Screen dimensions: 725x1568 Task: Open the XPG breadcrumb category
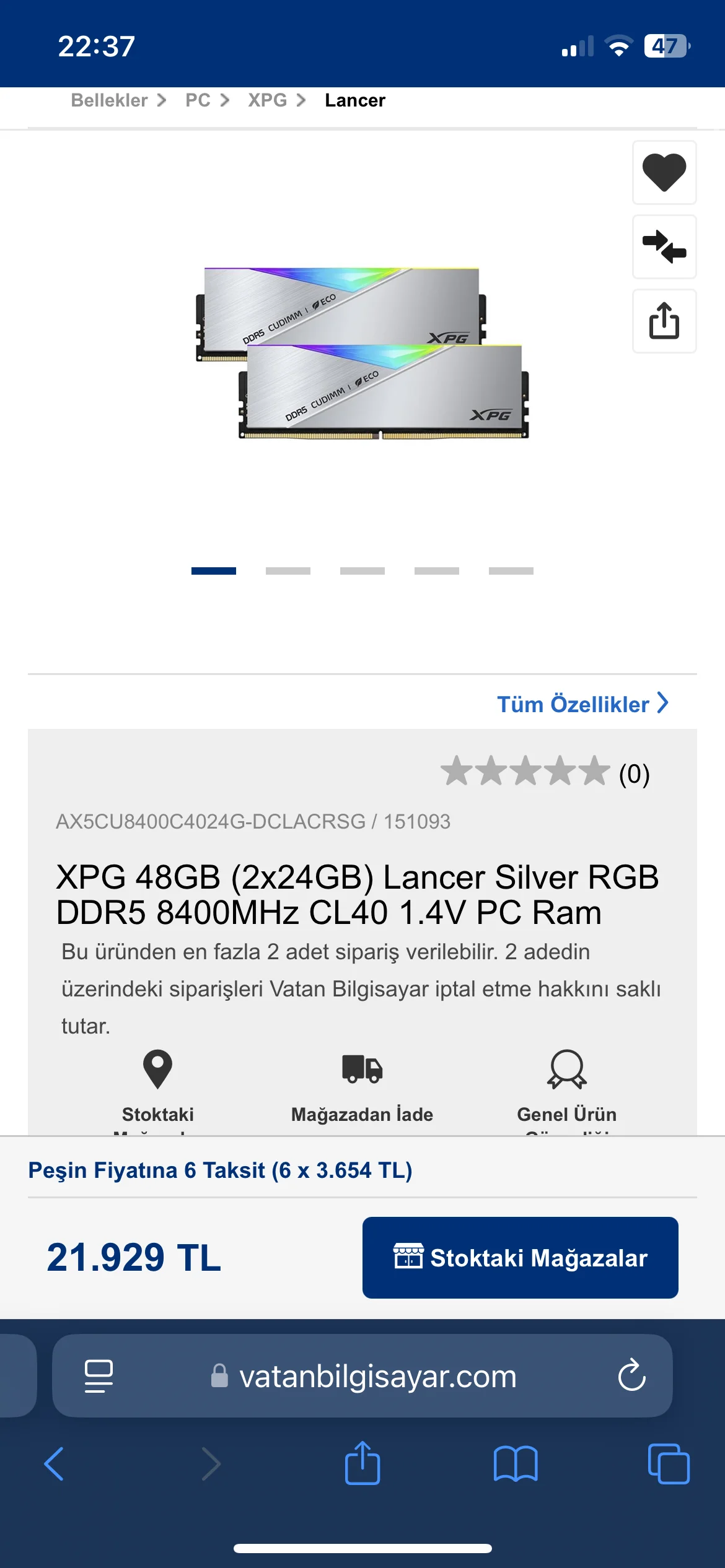[x=267, y=100]
